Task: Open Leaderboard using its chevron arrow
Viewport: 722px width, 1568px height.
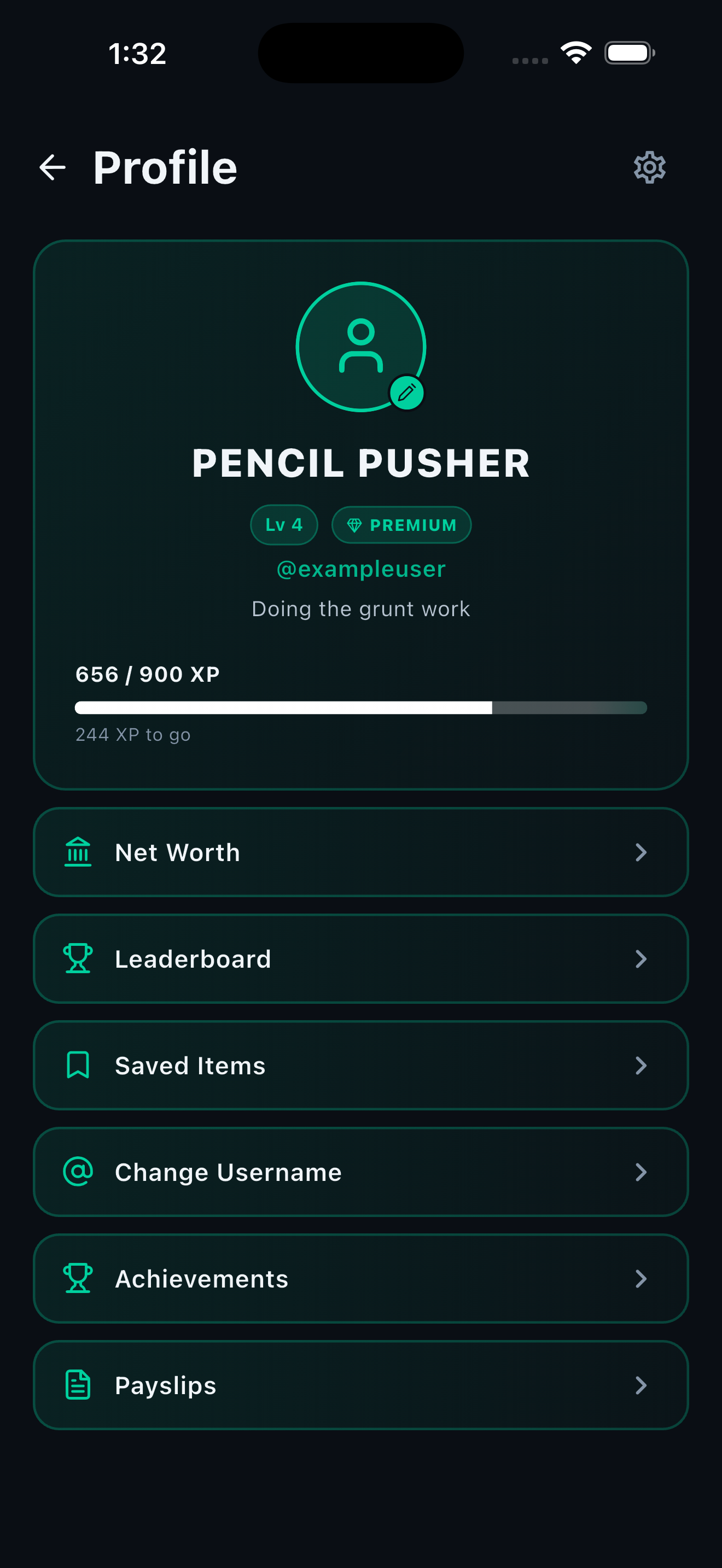Action: 642,959
